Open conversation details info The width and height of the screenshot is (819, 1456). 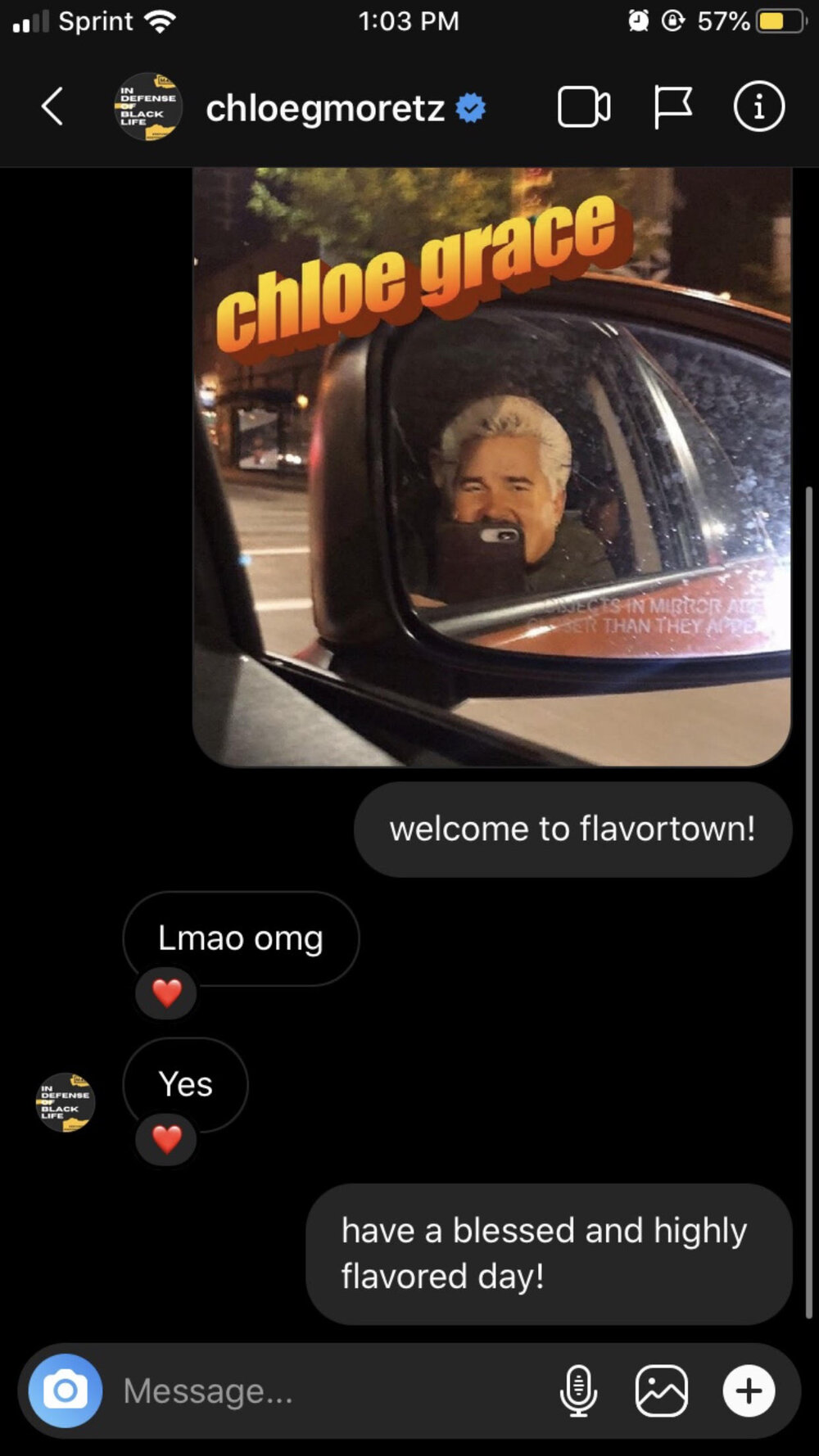coord(758,107)
